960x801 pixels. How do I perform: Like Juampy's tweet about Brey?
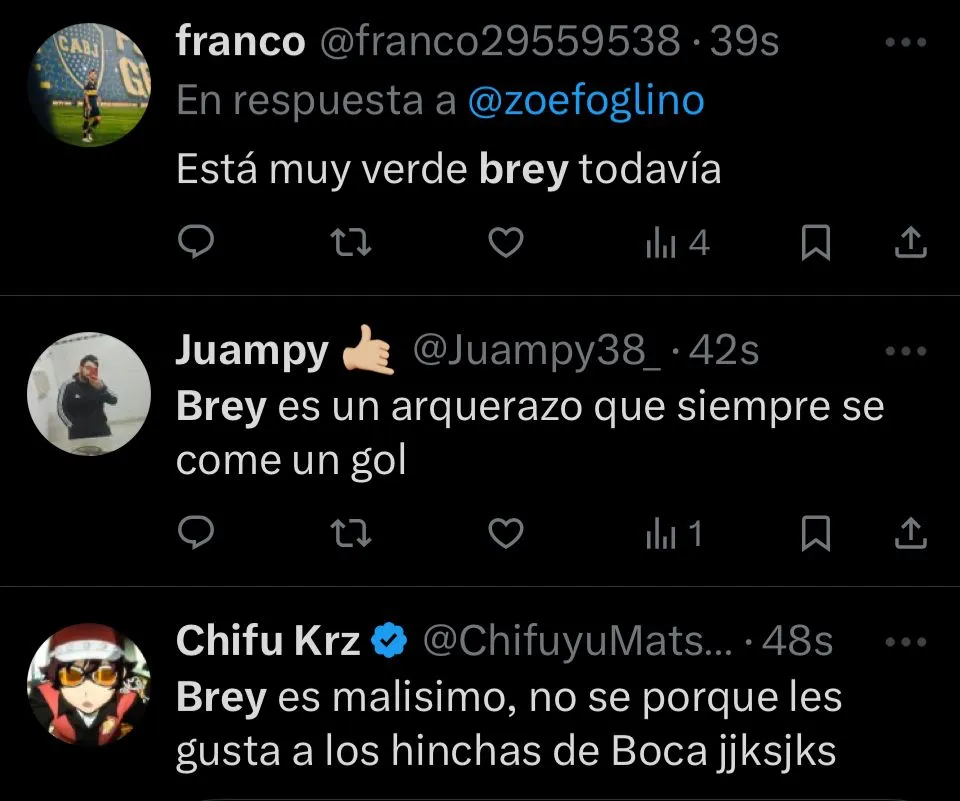[x=507, y=534]
